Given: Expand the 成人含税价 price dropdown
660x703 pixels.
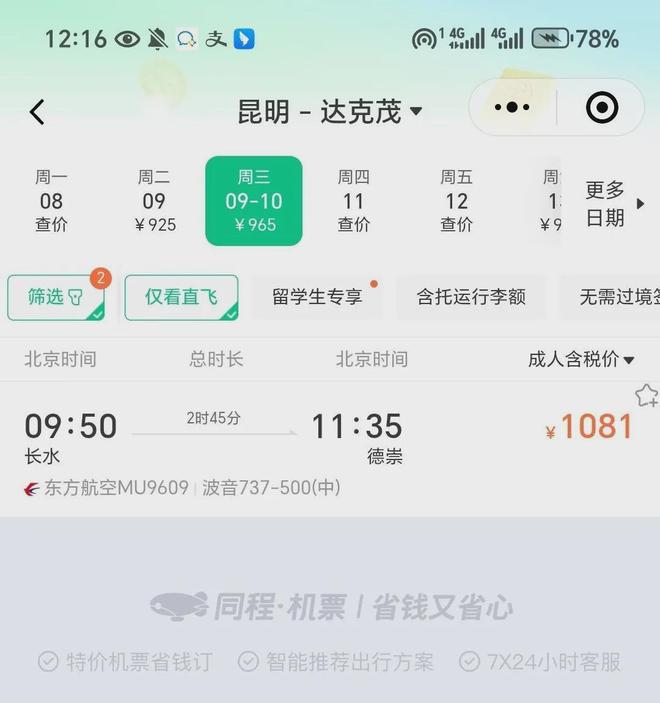Looking at the screenshot, I should tap(580, 359).
